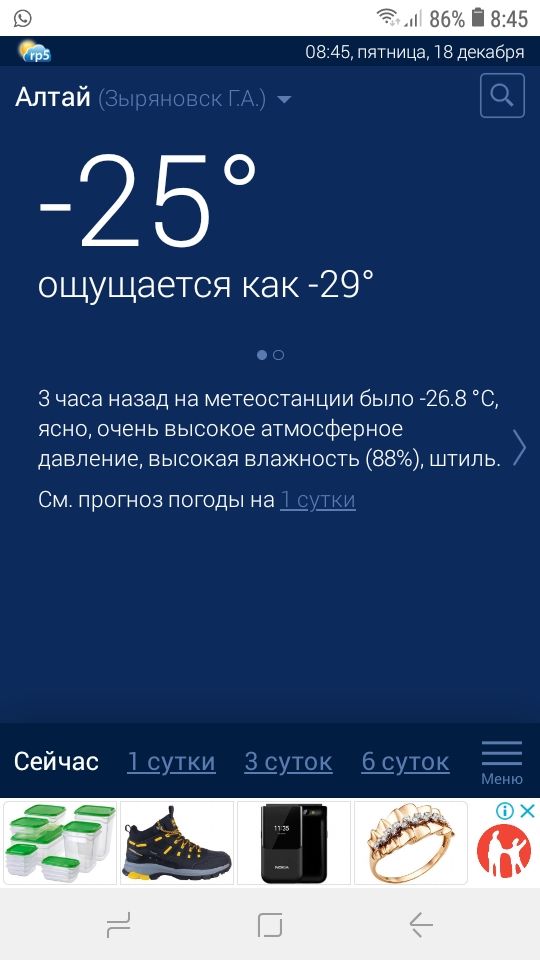Expand the Алтай location dropdown

pos(283,99)
